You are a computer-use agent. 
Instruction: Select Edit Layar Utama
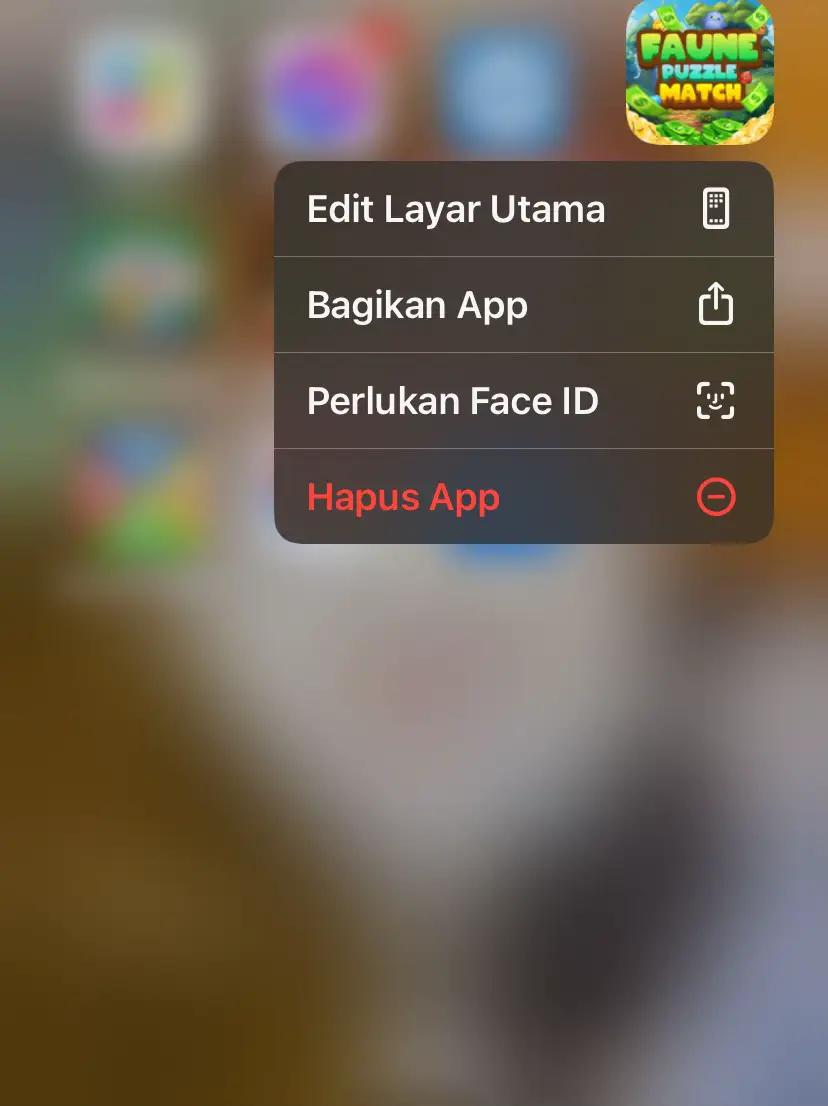point(522,210)
